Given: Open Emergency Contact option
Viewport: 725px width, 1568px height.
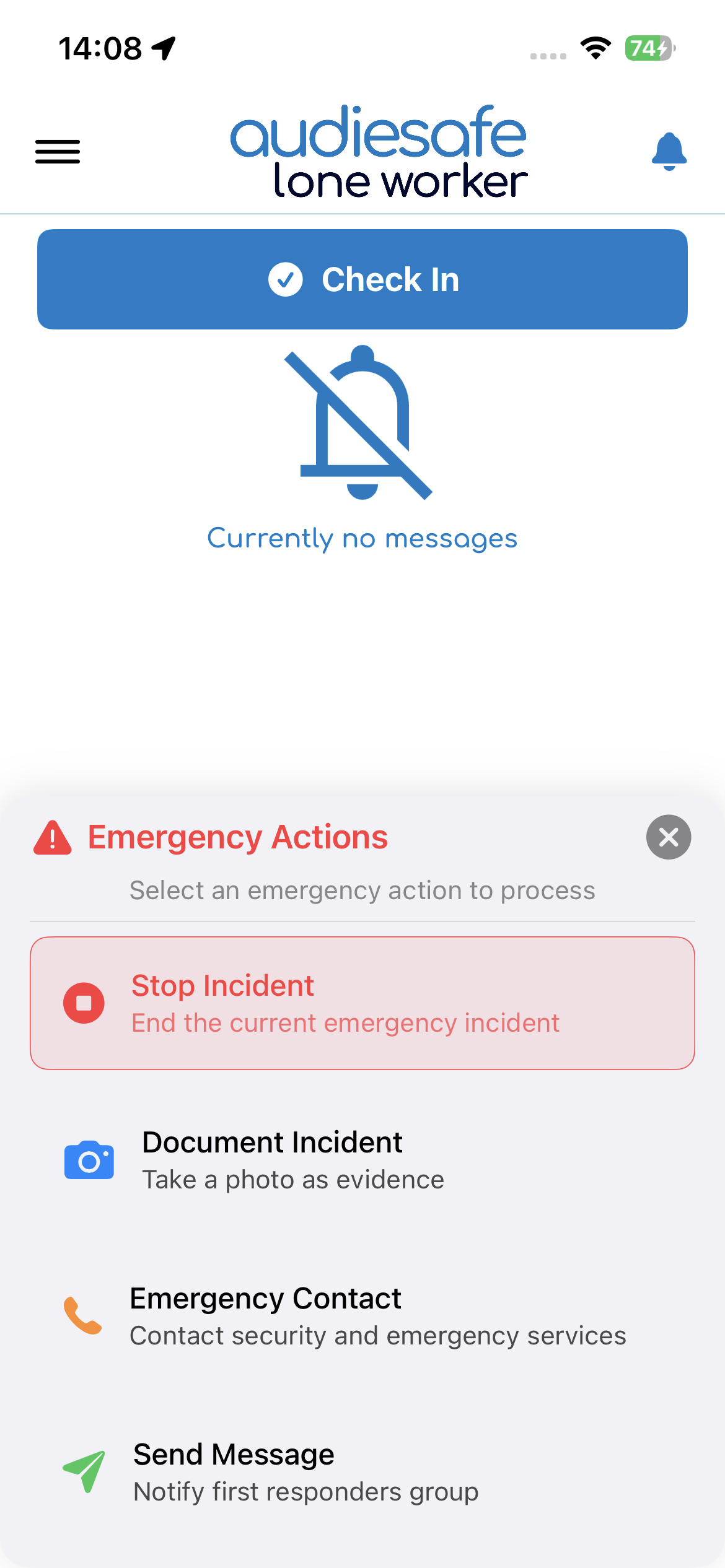Looking at the screenshot, I should [x=362, y=1316].
